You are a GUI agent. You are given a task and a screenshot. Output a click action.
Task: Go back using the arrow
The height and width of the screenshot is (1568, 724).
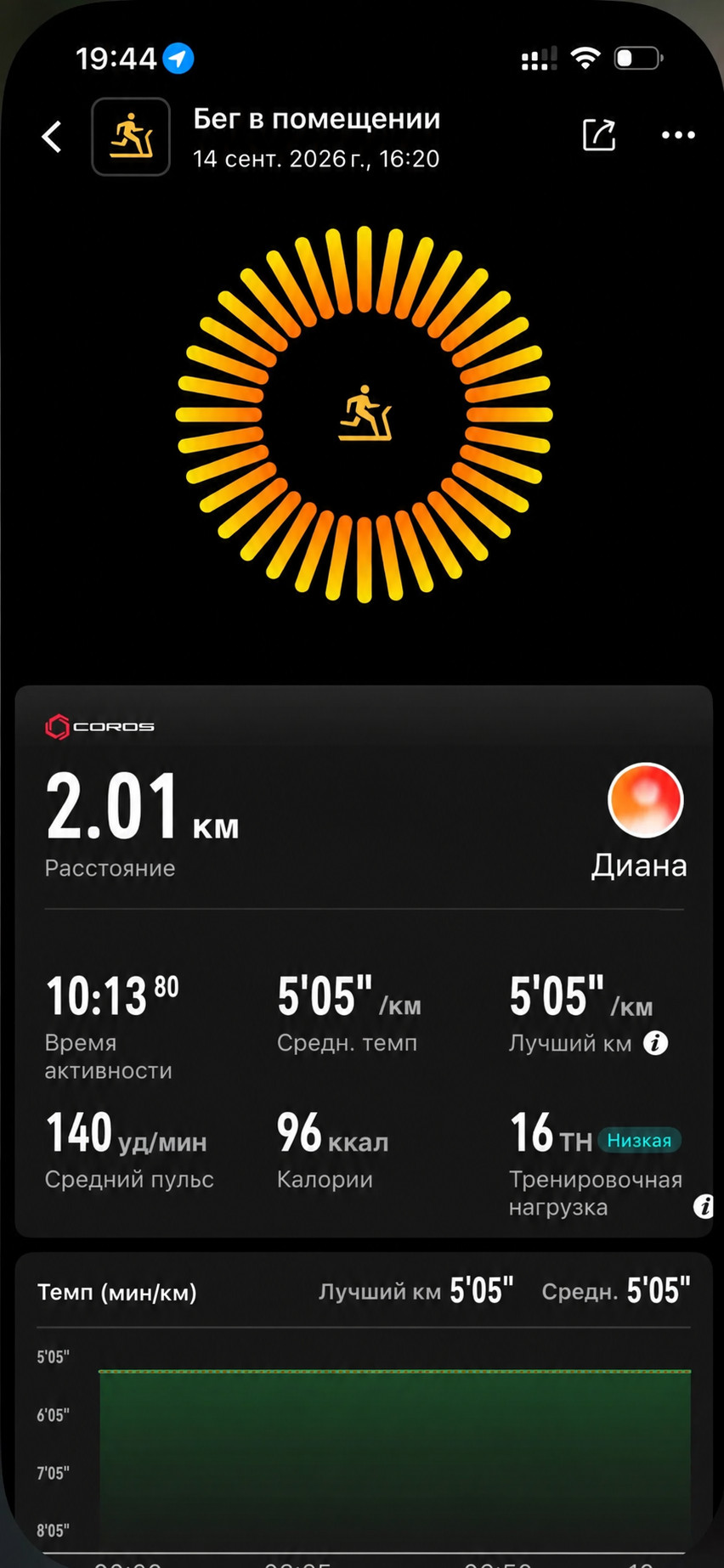click(52, 136)
